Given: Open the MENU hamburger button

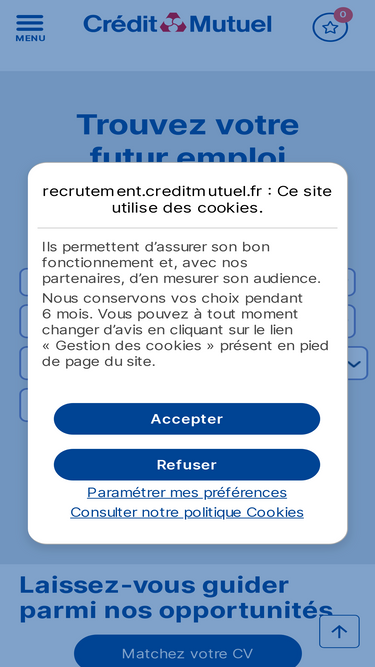Looking at the screenshot, I should (30, 28).
